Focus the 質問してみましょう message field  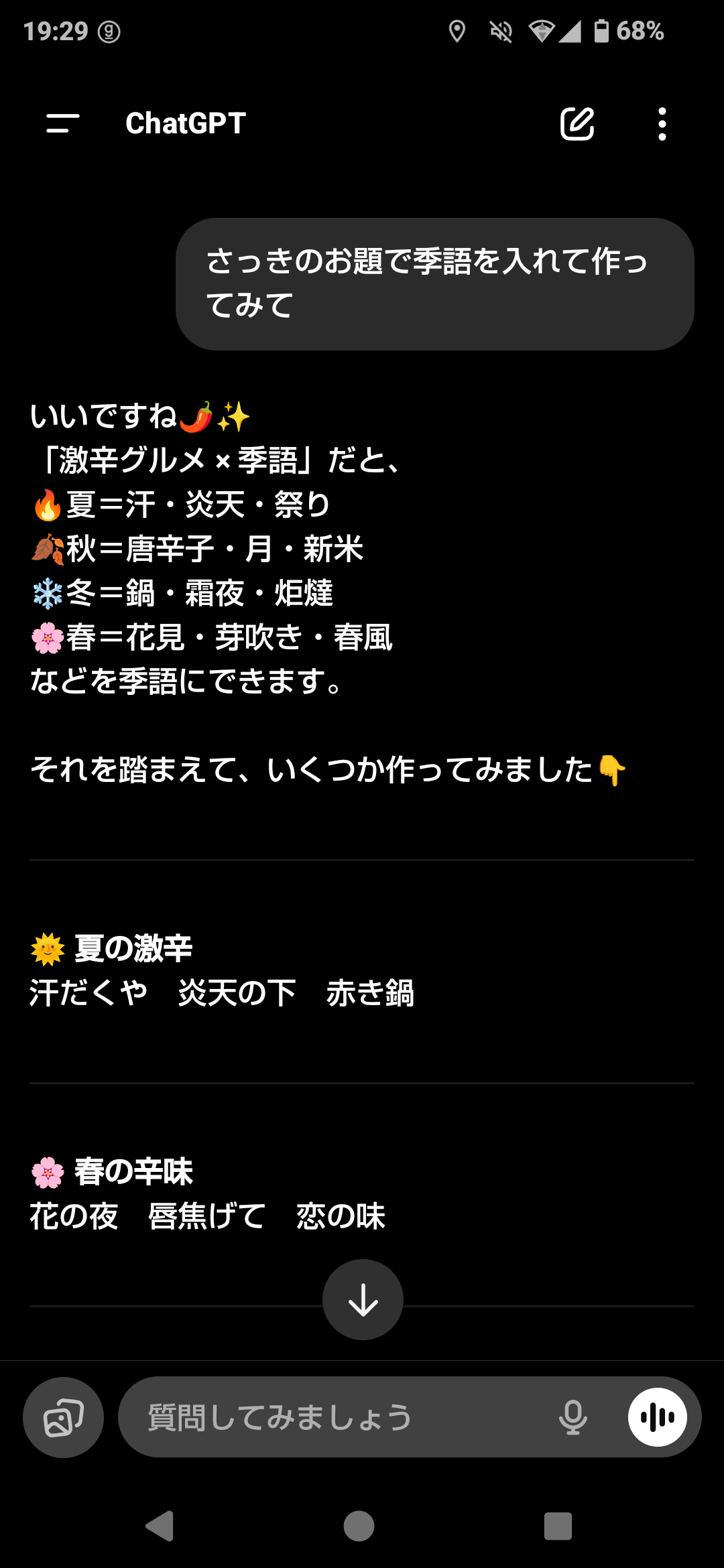point(335,1417)
